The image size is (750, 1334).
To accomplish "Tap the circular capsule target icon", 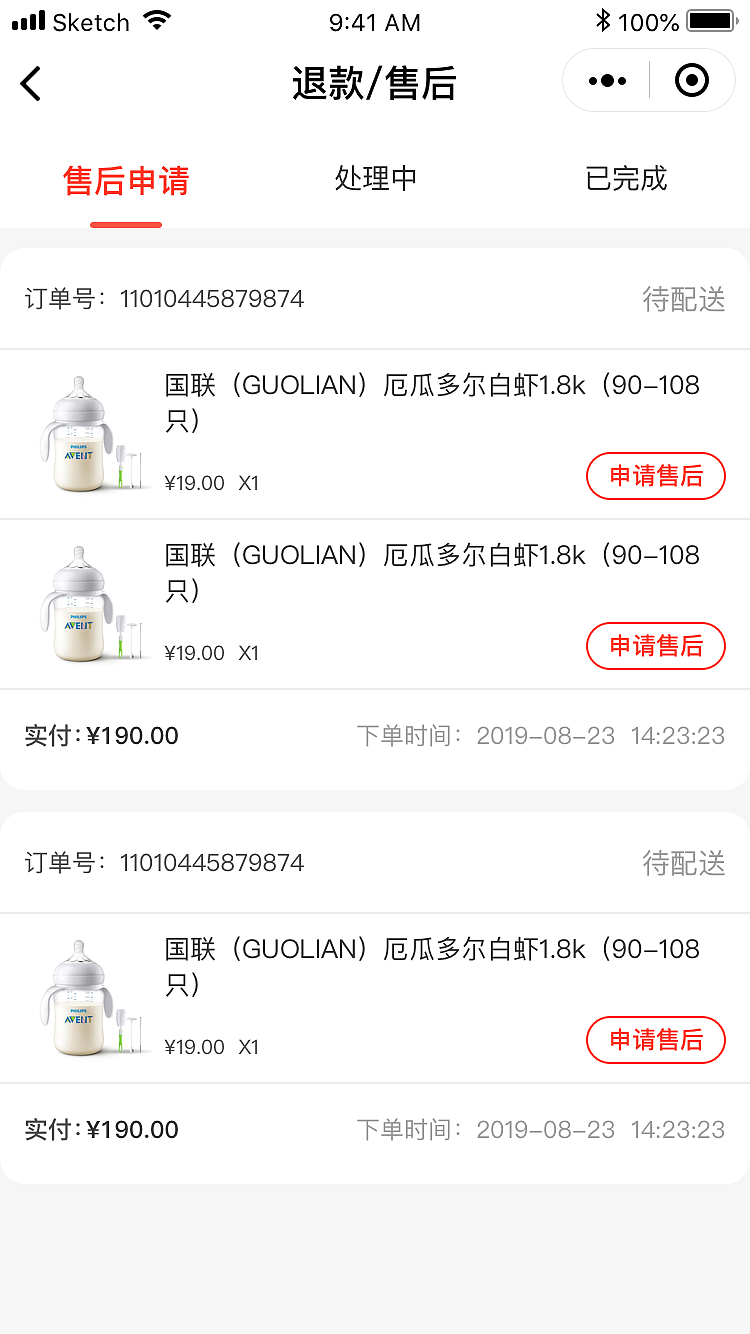I will pyautogui.click(x=691, y=80).
